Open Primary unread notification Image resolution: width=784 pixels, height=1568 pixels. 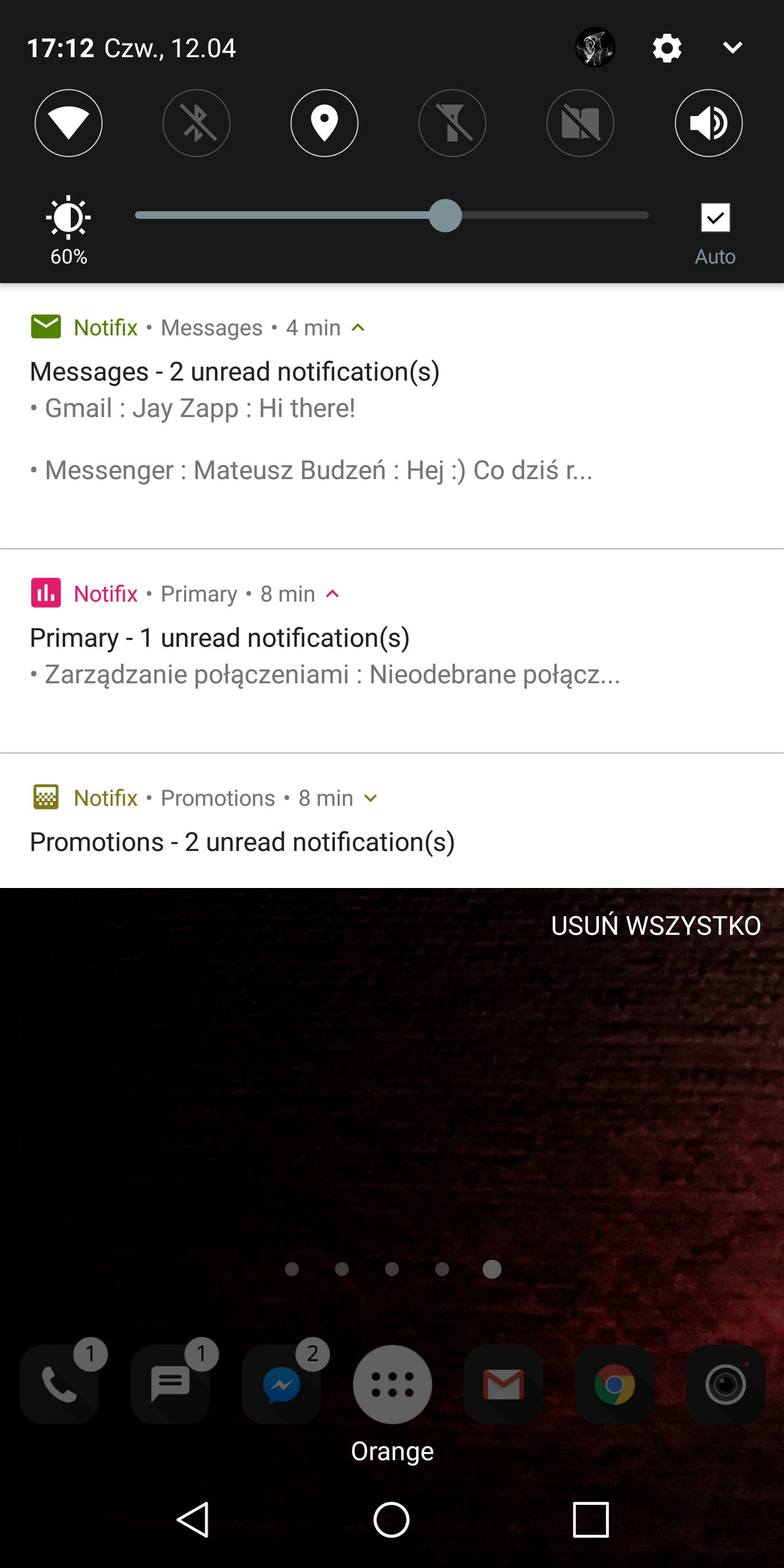point(392,651)
